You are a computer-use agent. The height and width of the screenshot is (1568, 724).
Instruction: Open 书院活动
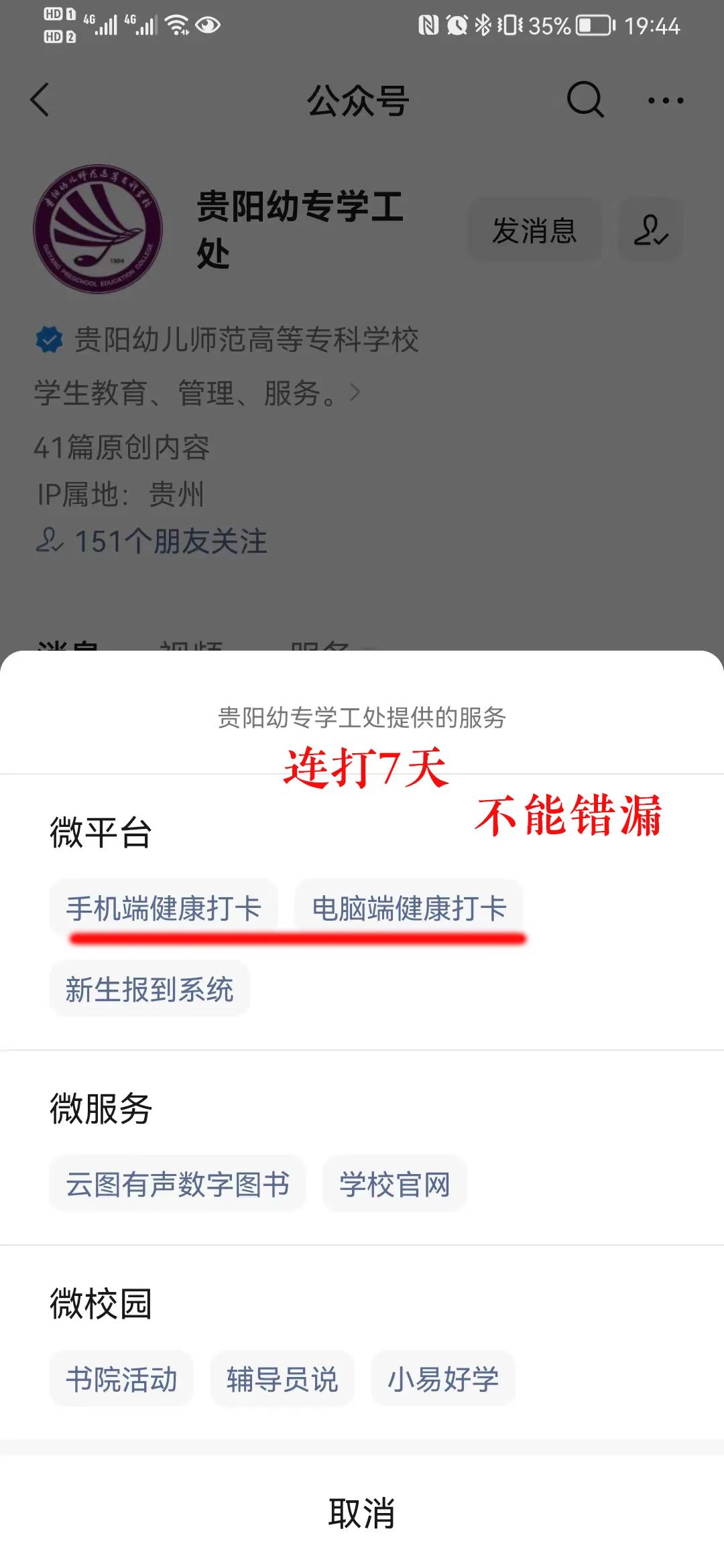click(x=121, y=1379)
